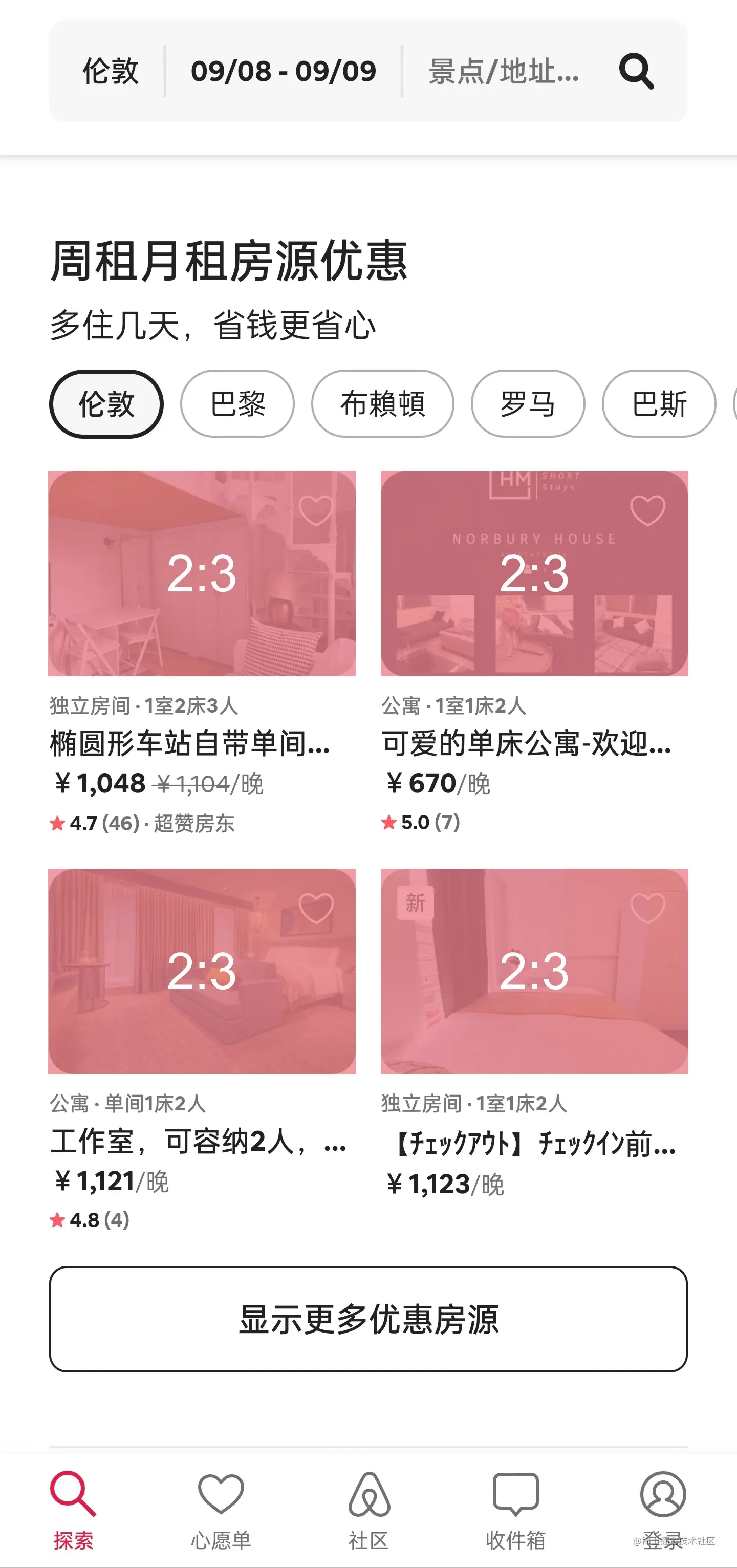Add 工作室，可容纳2人 listing to wishlist

pos(316,908)
